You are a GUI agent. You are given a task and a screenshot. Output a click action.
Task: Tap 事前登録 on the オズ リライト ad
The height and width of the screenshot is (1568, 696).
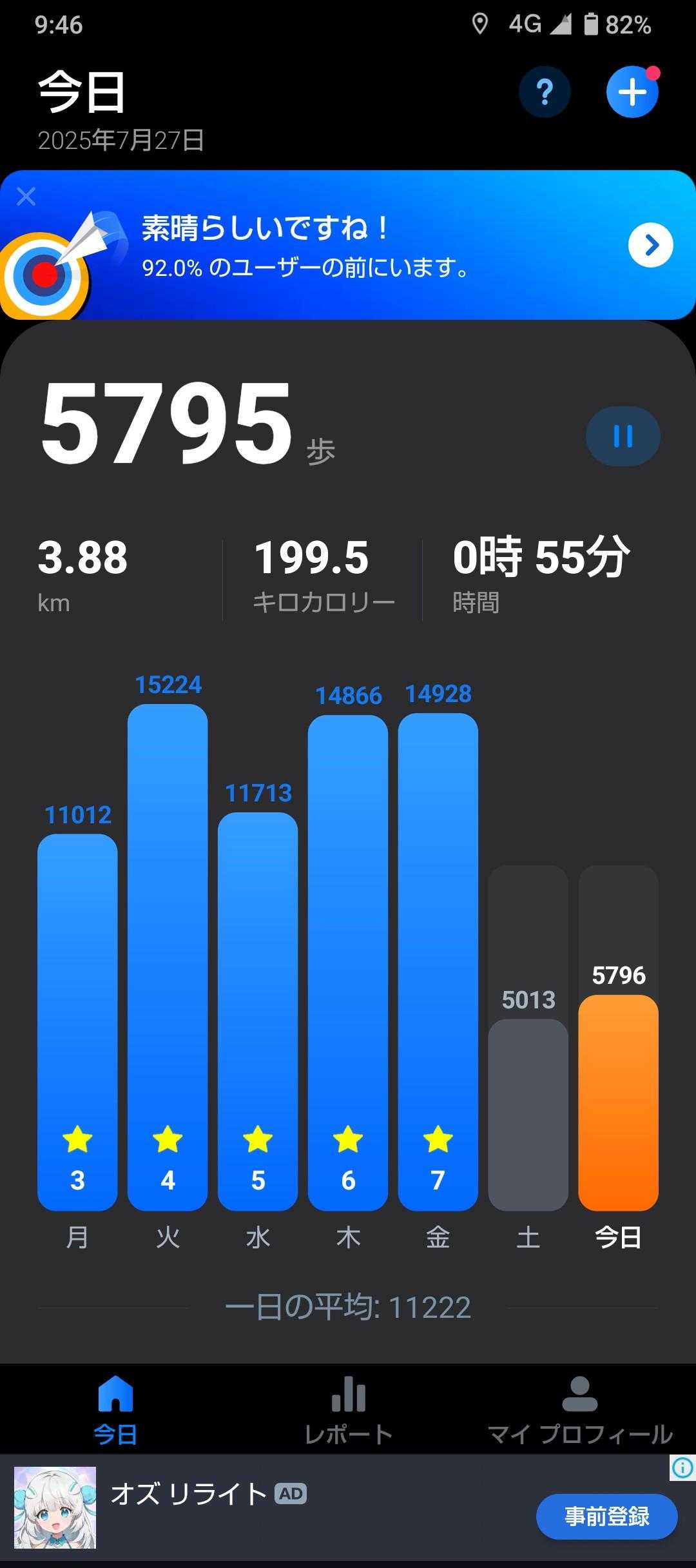coord(606,1516)
